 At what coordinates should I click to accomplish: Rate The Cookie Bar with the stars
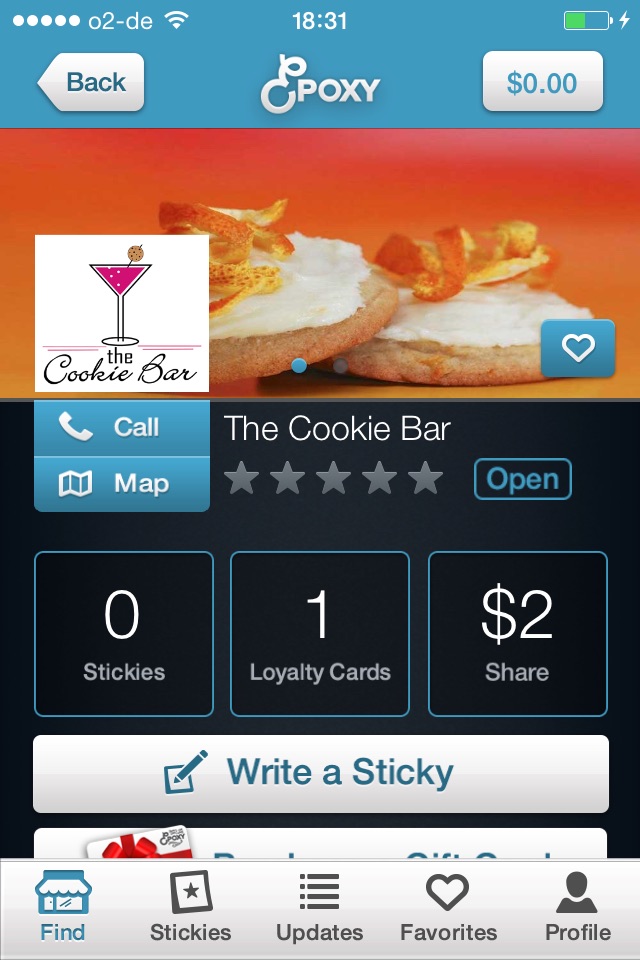pyautogui.click(x=333, y=479)
